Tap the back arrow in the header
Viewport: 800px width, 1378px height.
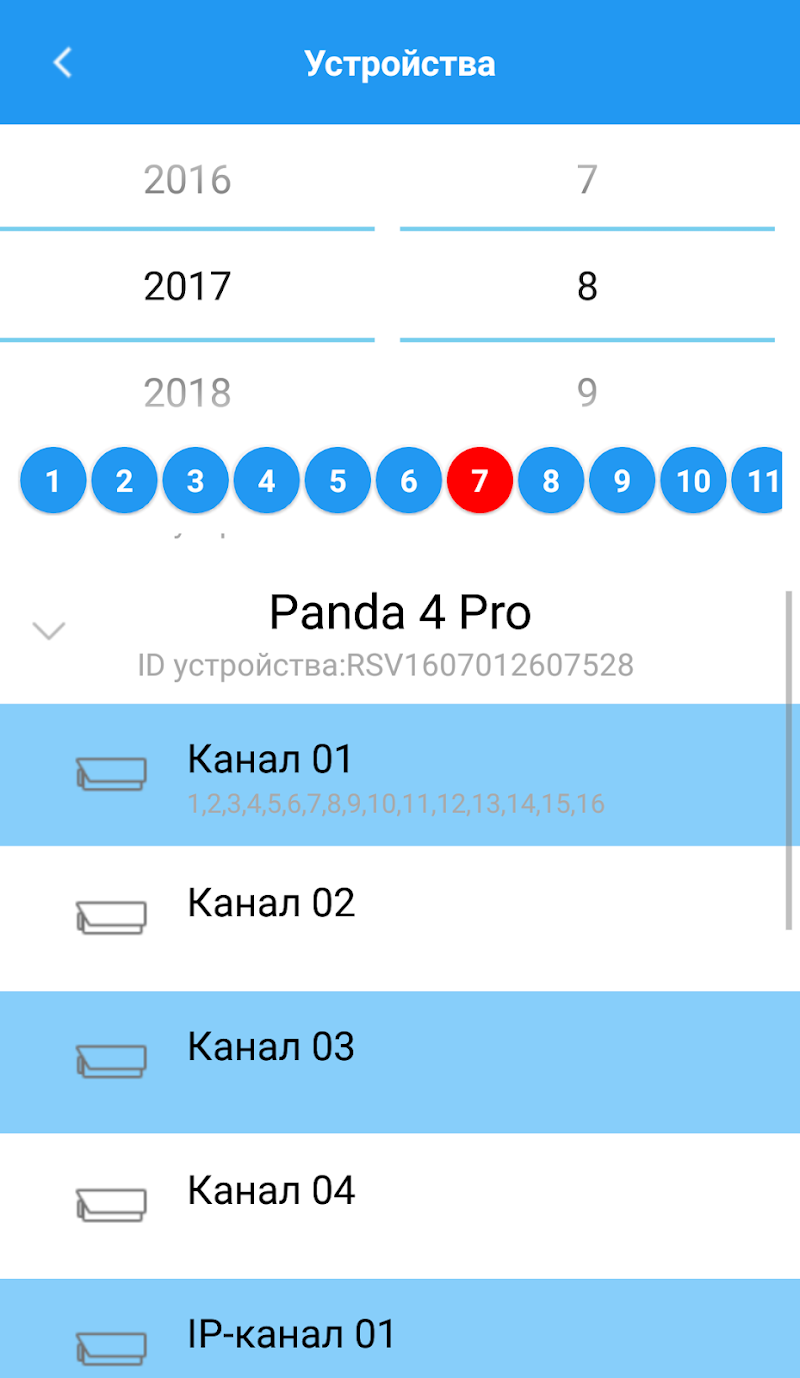pos(62,62)
